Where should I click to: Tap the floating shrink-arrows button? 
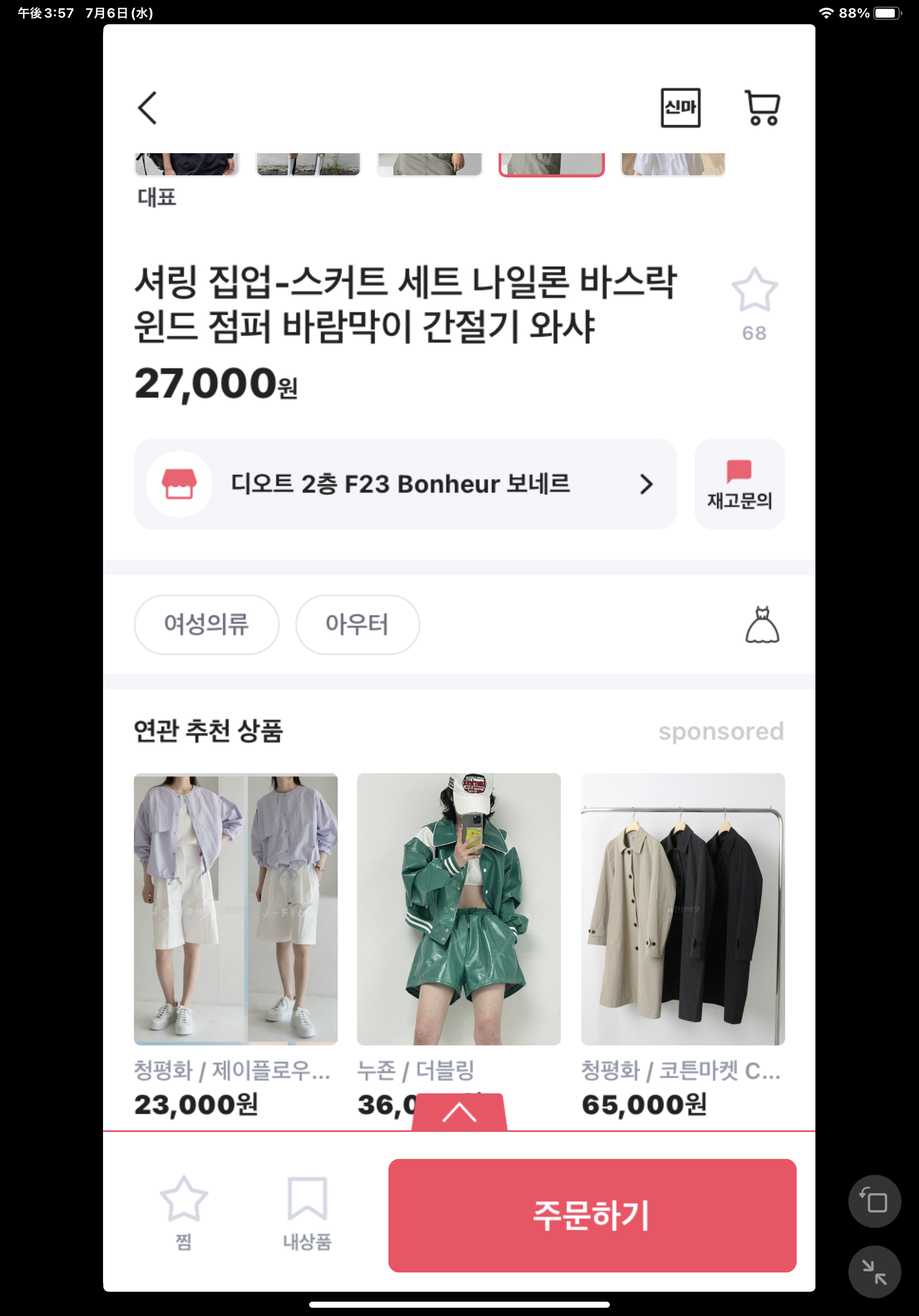(874, 1272)
